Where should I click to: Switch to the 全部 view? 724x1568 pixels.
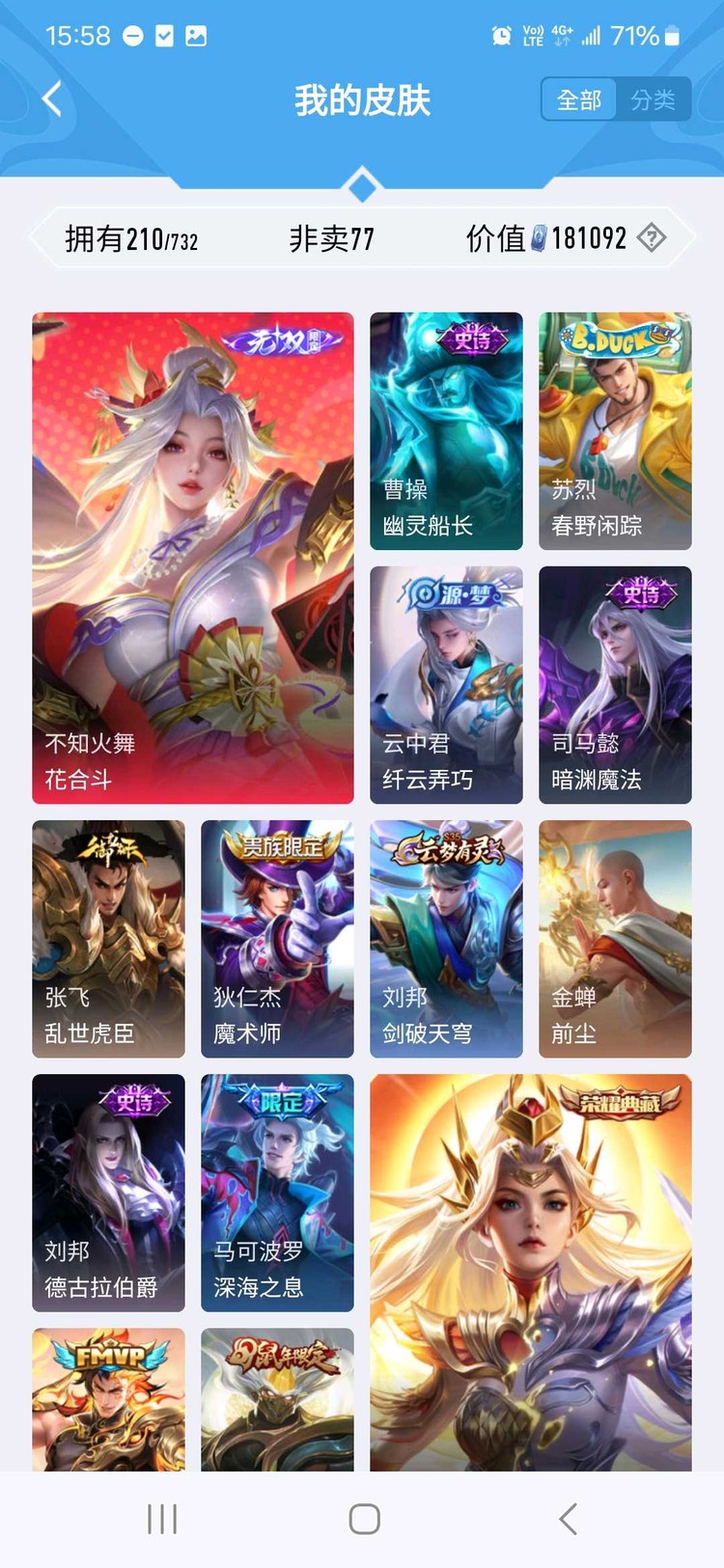pos(578,99)
